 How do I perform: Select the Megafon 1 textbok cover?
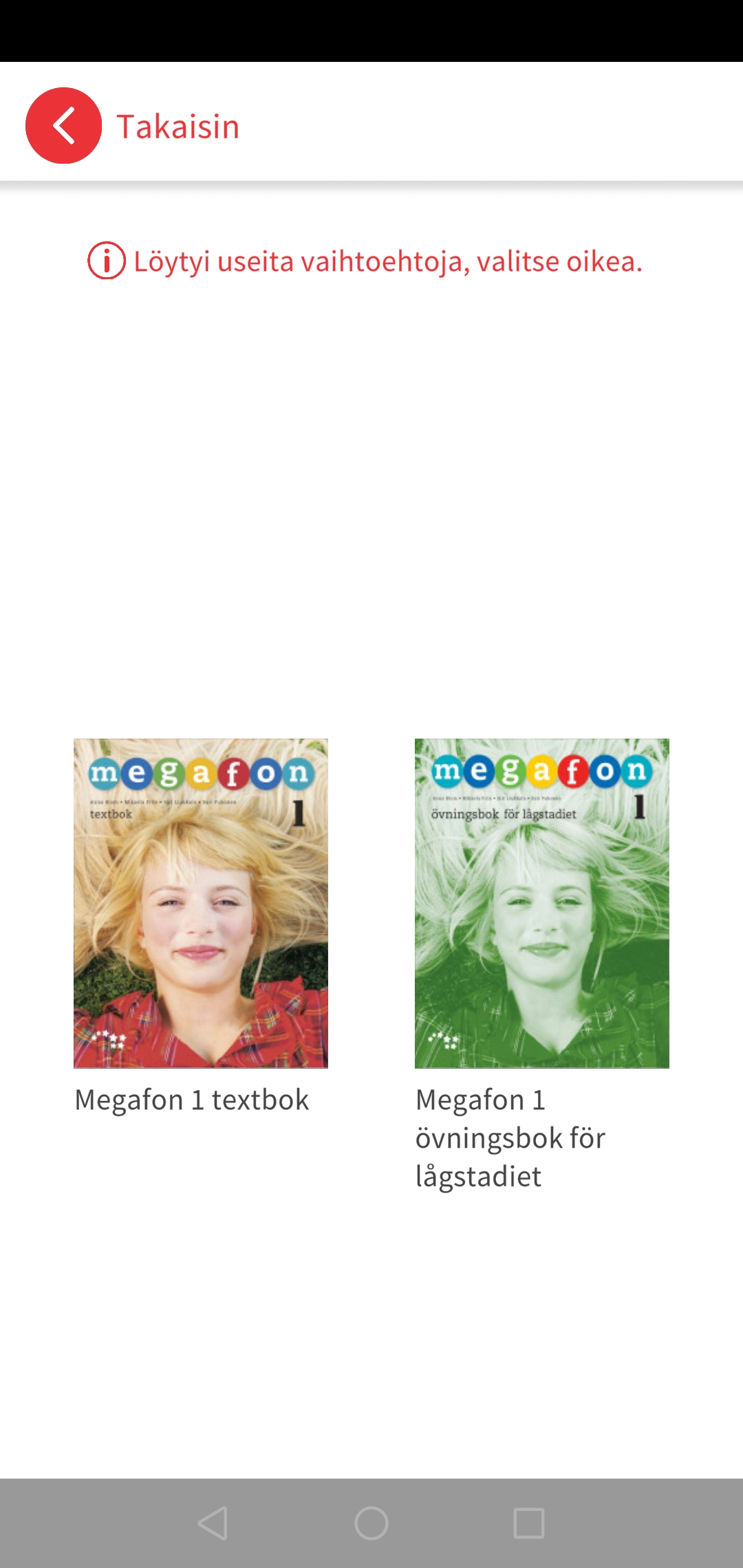tap(200, 903)
